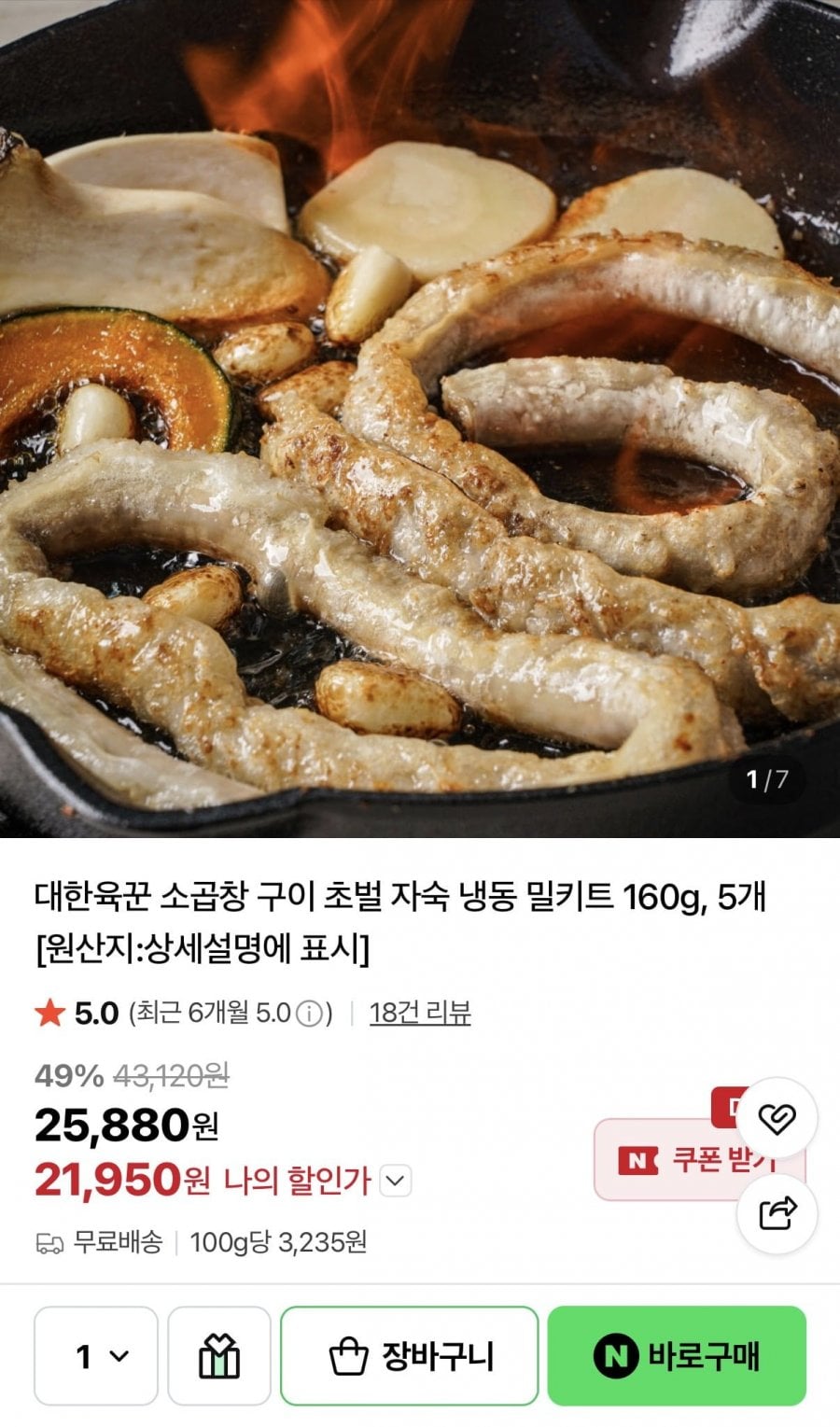Tap 쿠폰 받기 to get the coupon
The height and width of the screenshot is (1427, 840).
point(699,1159)
